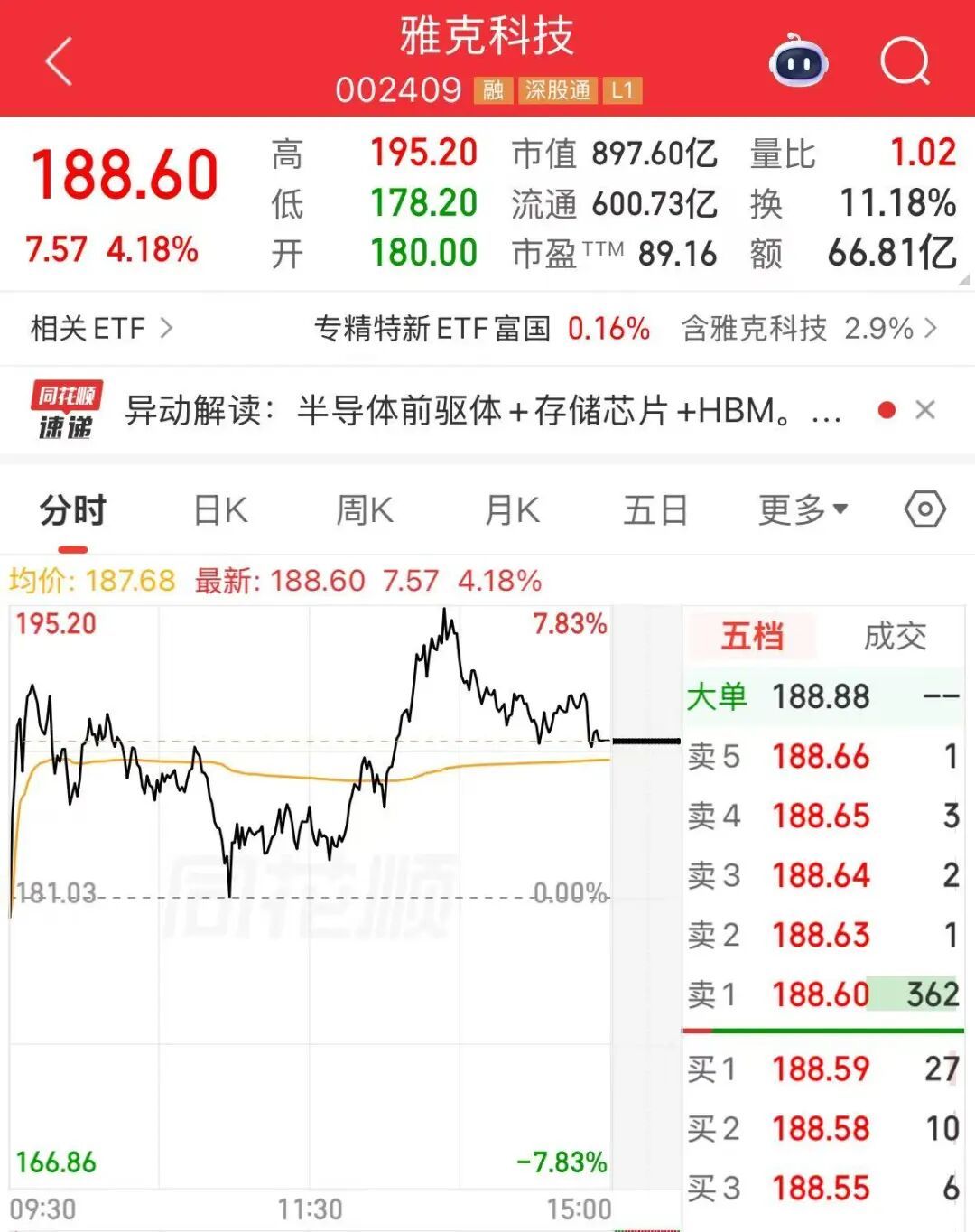The image size is (975, 1232).
Task: Go back using the top-left arrow
Action: click(59, 62)
